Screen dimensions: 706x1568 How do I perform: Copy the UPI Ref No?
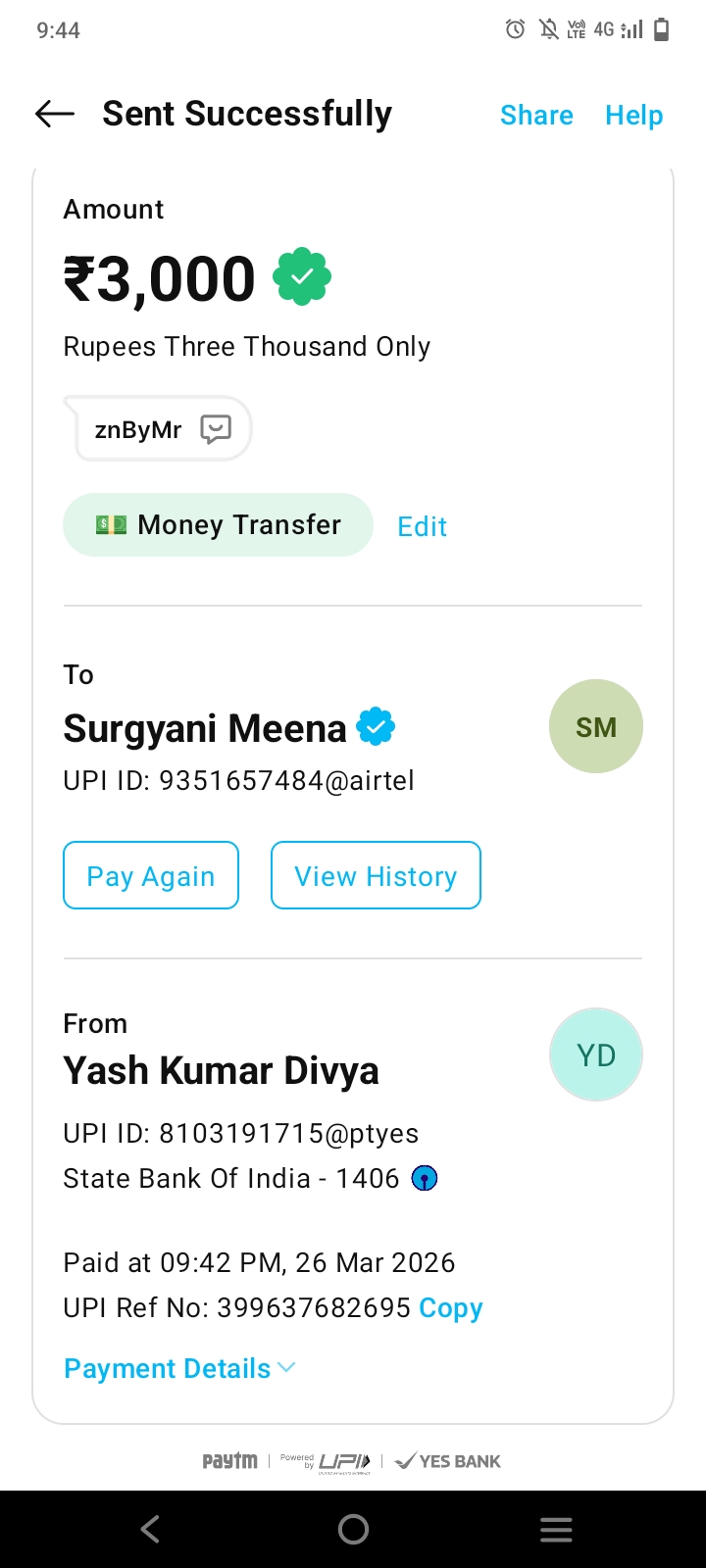[x=451, y=1308]
